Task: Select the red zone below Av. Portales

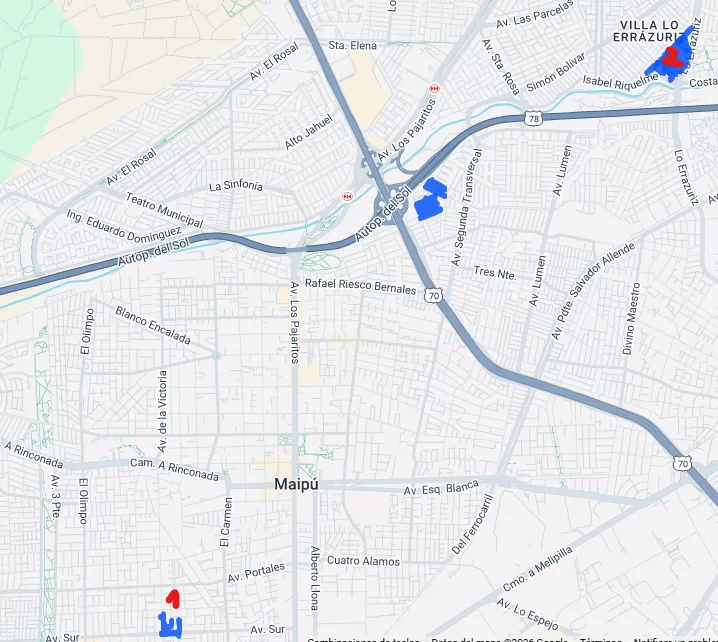Action: click(x=173, y=598)
